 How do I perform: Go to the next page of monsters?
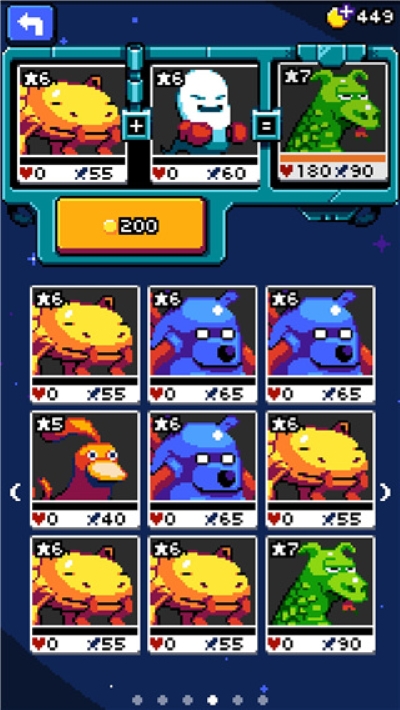tap(385, 492)
